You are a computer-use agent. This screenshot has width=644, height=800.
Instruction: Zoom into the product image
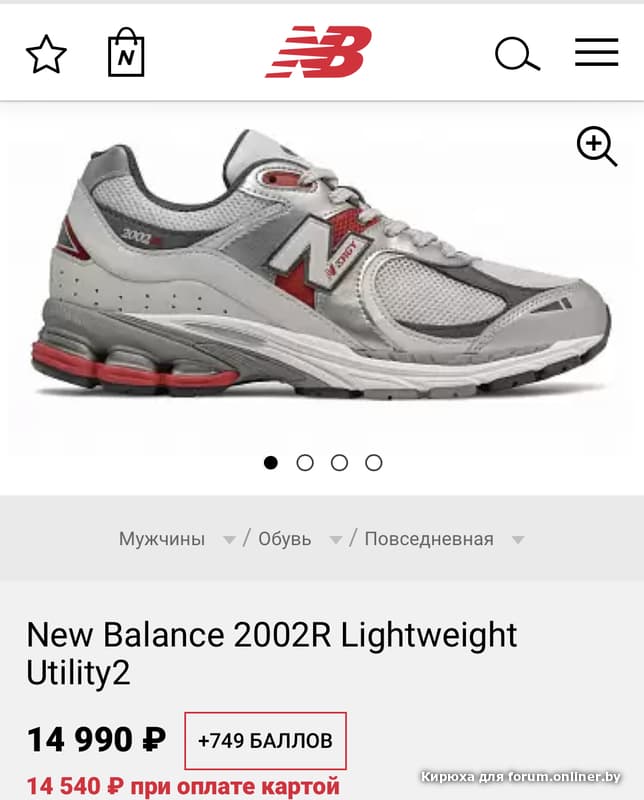(x=597, y=147)
